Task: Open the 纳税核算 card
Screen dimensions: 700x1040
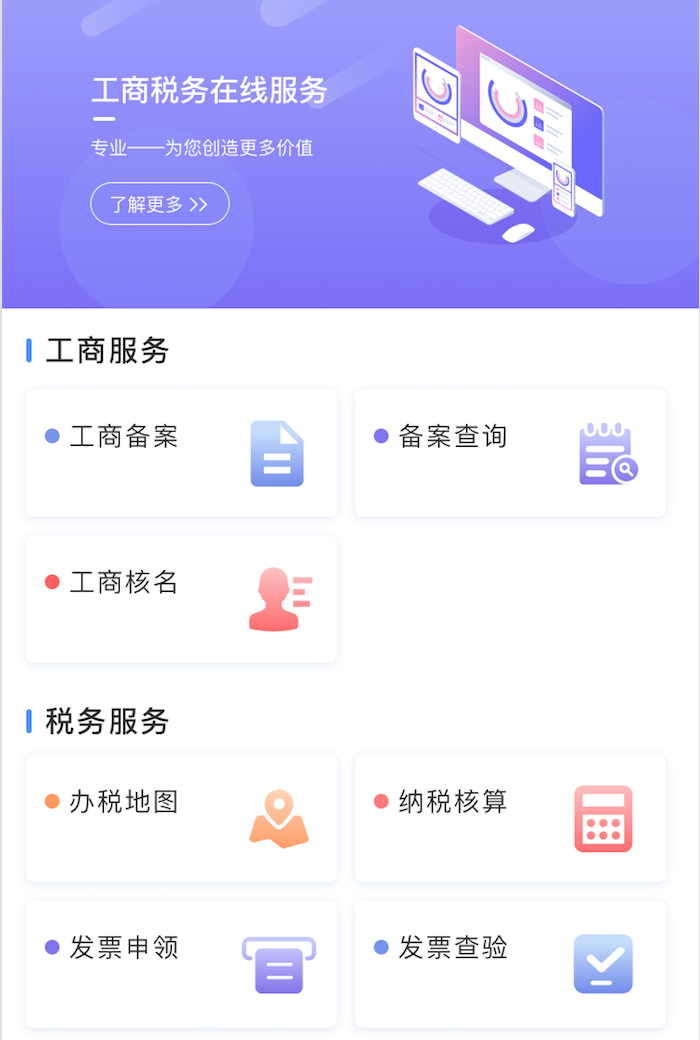Action: pyautogui.click(x=510, y=818)
